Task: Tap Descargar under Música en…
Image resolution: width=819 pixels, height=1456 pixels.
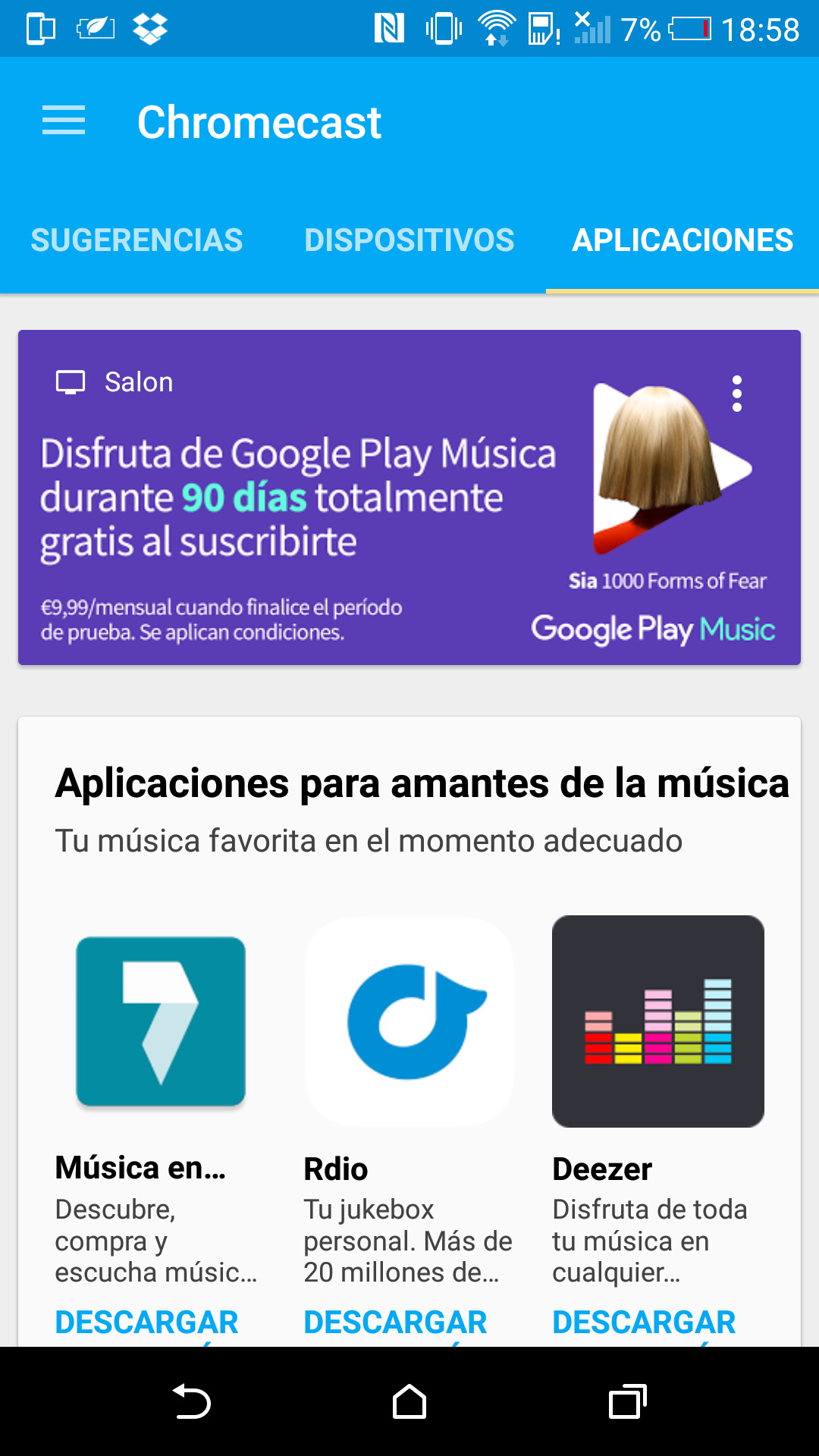Action: 146,1322
